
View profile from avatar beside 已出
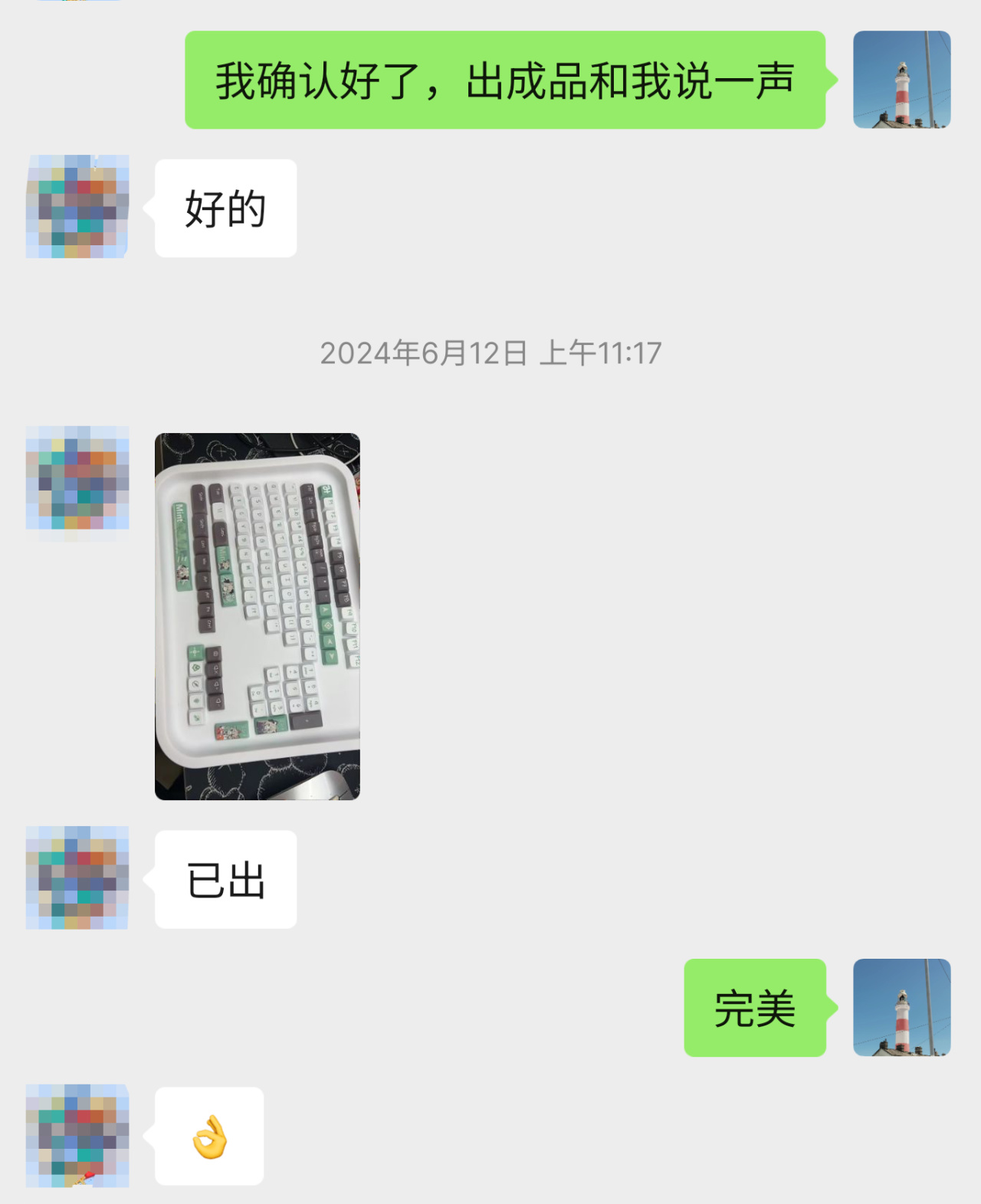[x=77, y=878]
